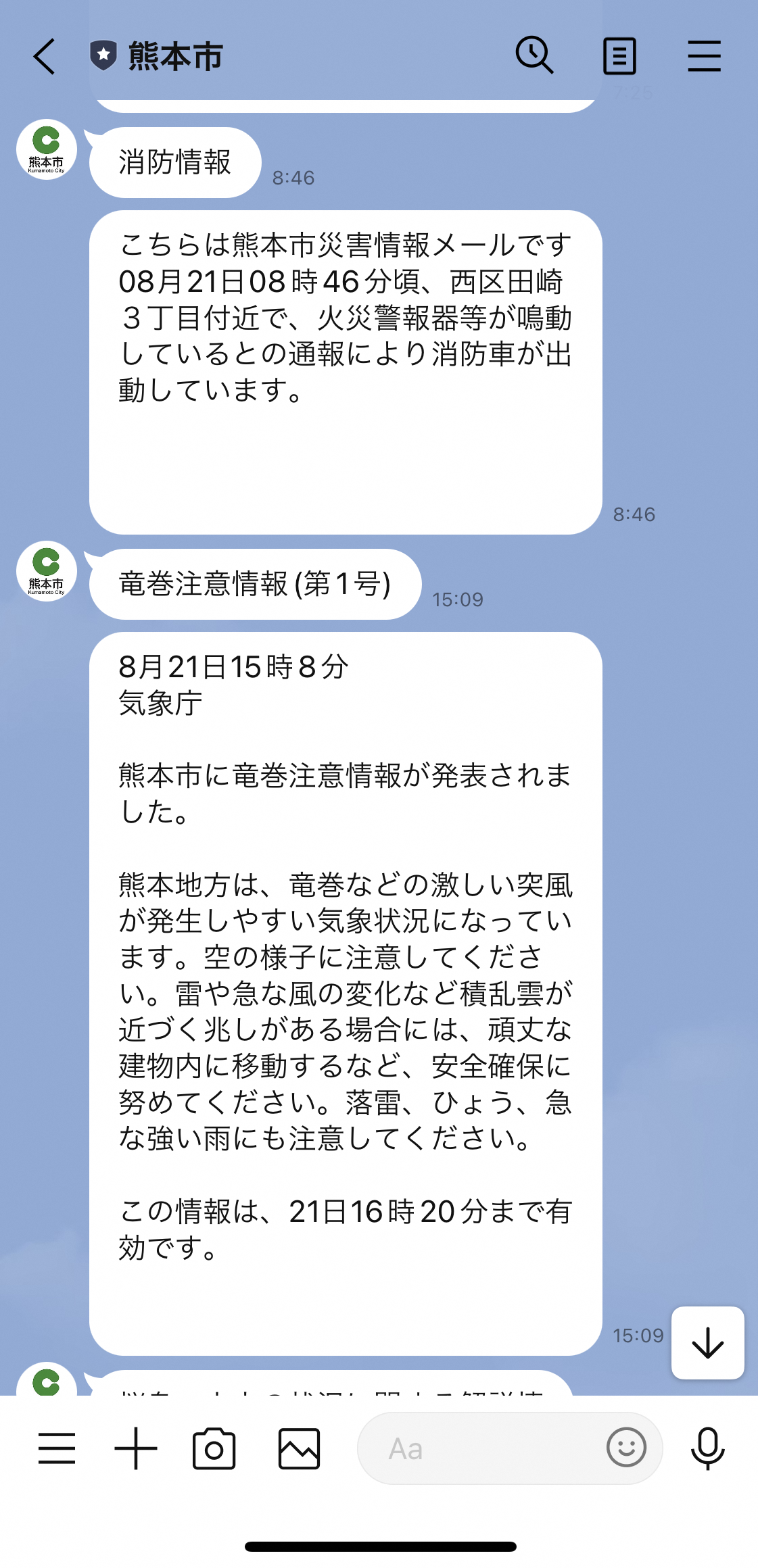Viewport: 758px width, 1568px height.
Task: Go back with the arrow in header
Action: 43,57
